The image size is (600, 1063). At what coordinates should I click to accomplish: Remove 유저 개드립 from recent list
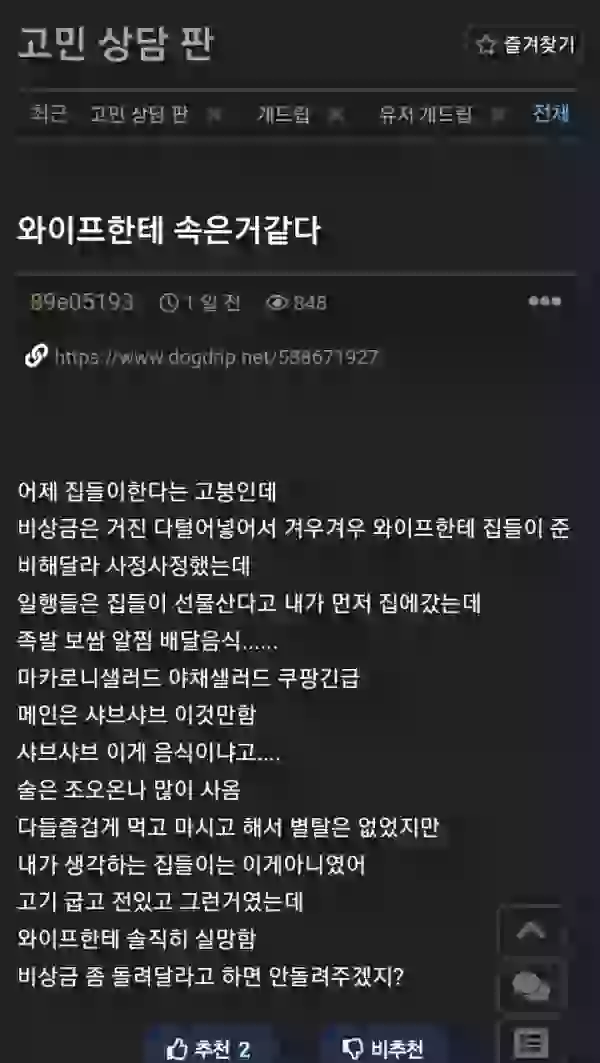click(498, 115)
